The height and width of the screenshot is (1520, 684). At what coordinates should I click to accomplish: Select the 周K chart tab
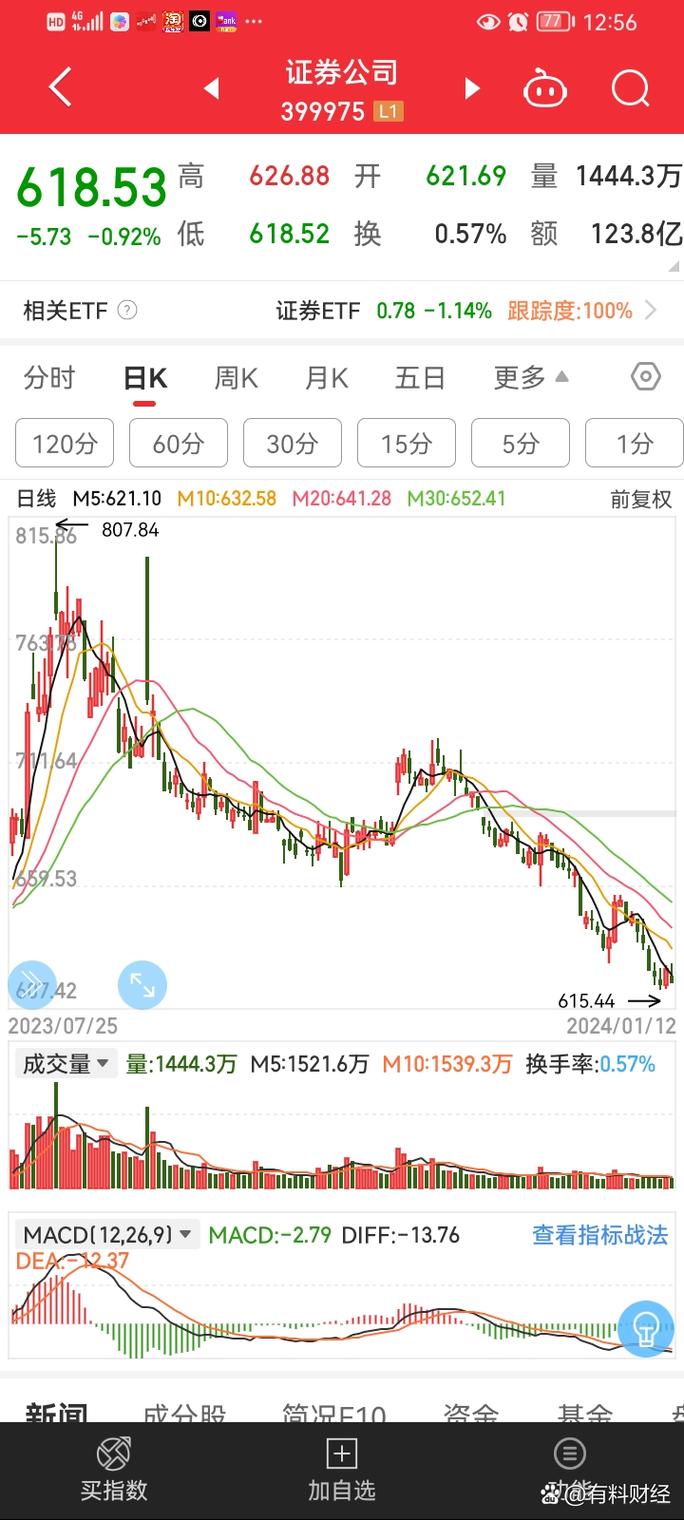tap(236, 378)
